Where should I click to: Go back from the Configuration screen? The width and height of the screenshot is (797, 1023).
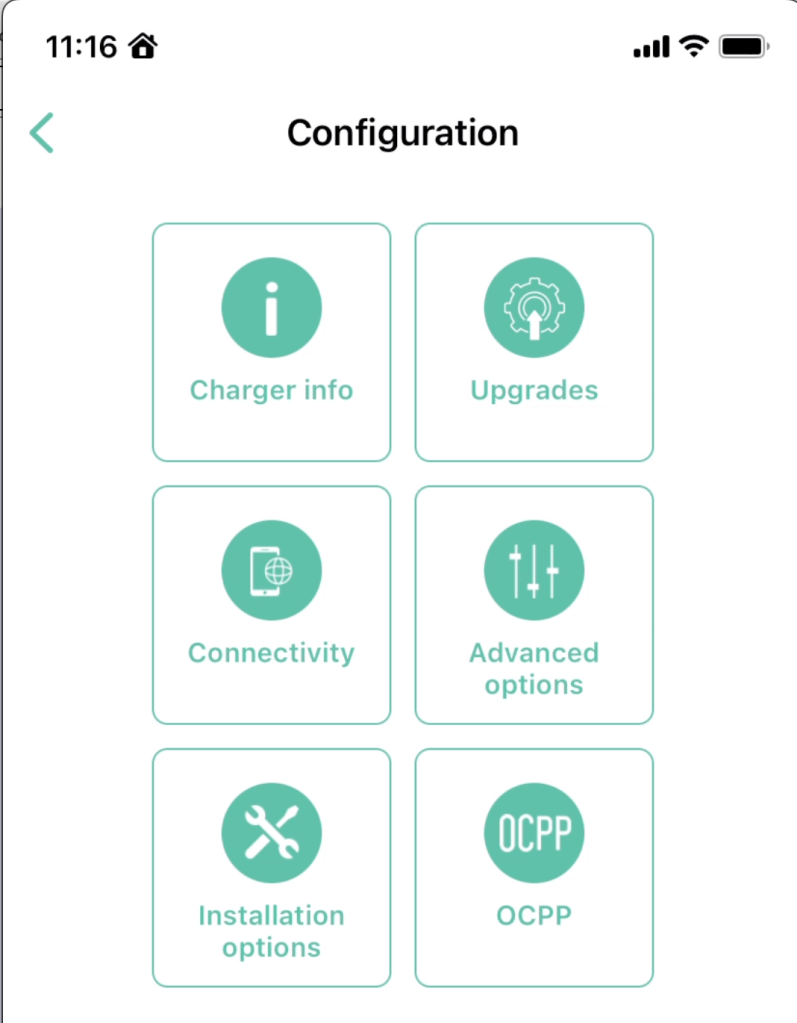pyautogui.click(x=42, y=133)
